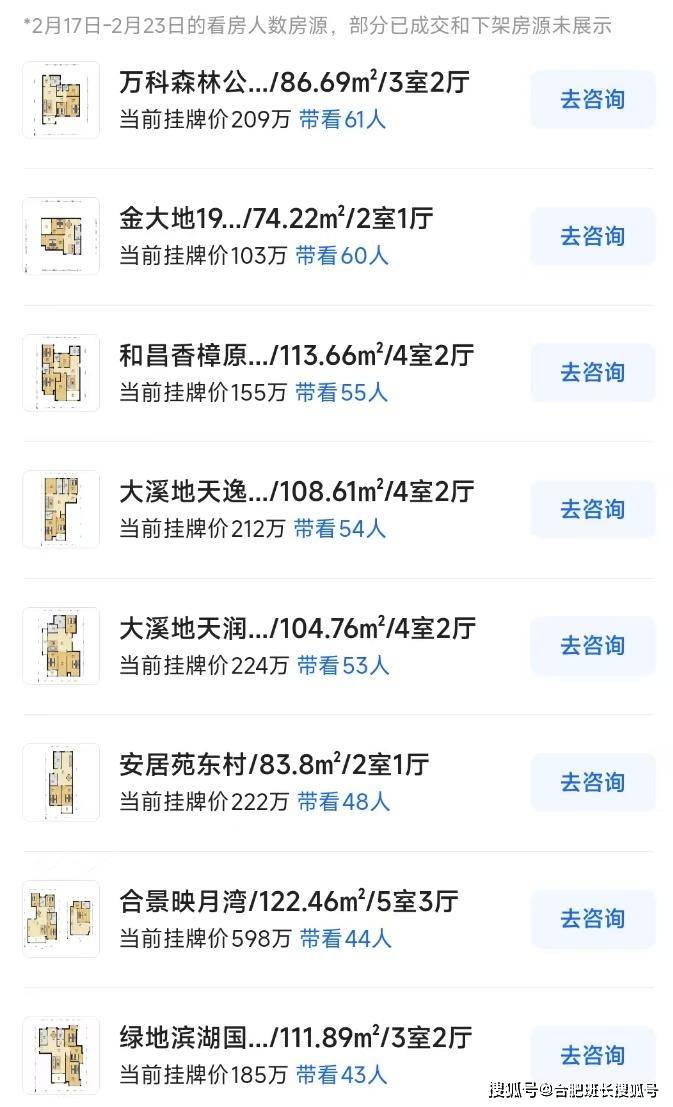Consult about the 安居苑东村 listing
Viewport: 673px width, 1107px height.
pos(592,782)
